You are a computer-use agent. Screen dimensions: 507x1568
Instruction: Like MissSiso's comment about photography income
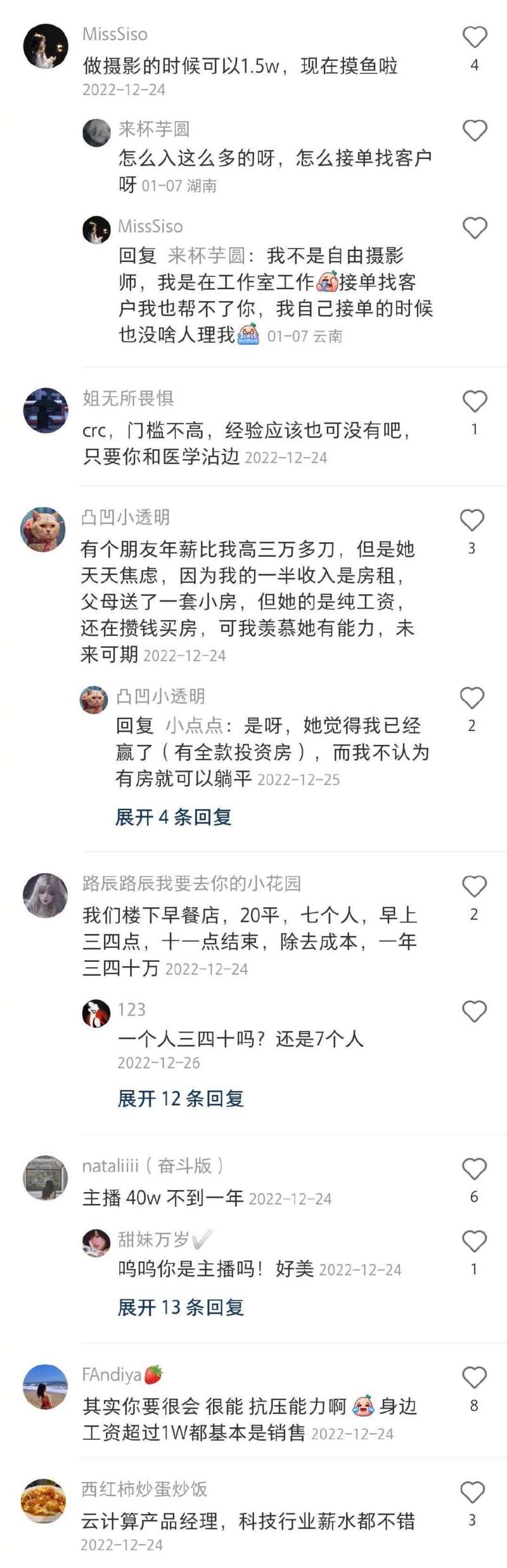click(x=474, y=37)
